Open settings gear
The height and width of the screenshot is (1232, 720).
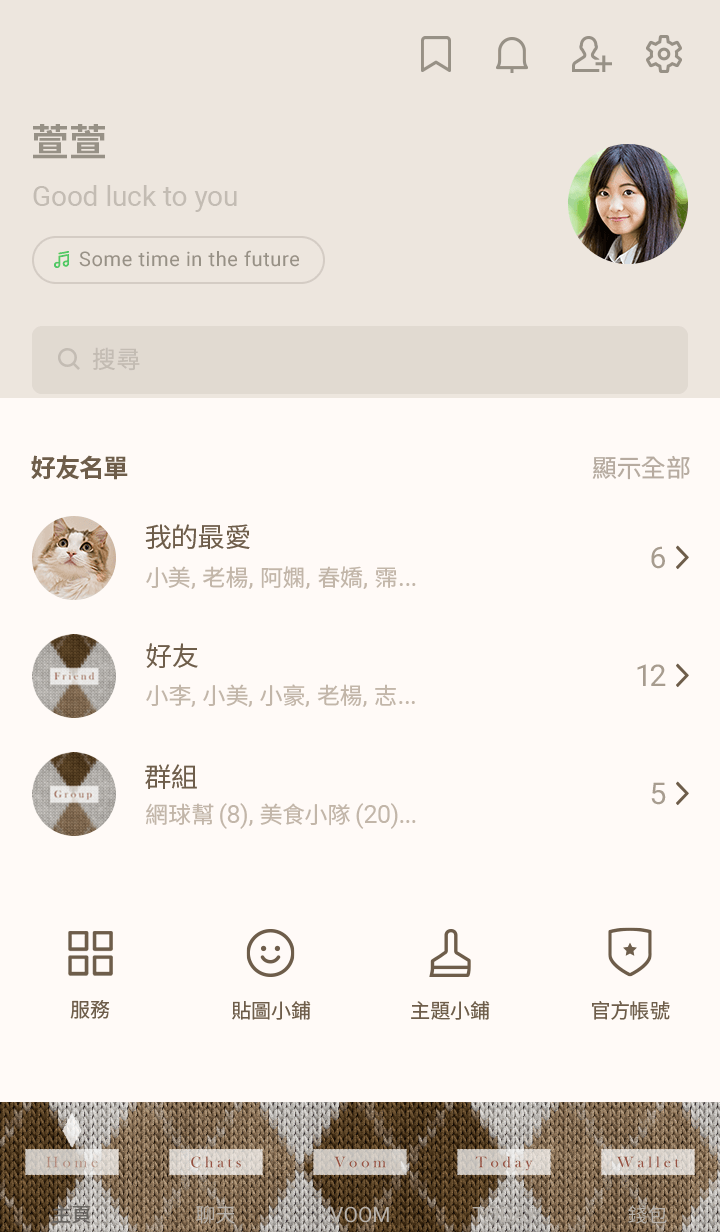(664, 55)
